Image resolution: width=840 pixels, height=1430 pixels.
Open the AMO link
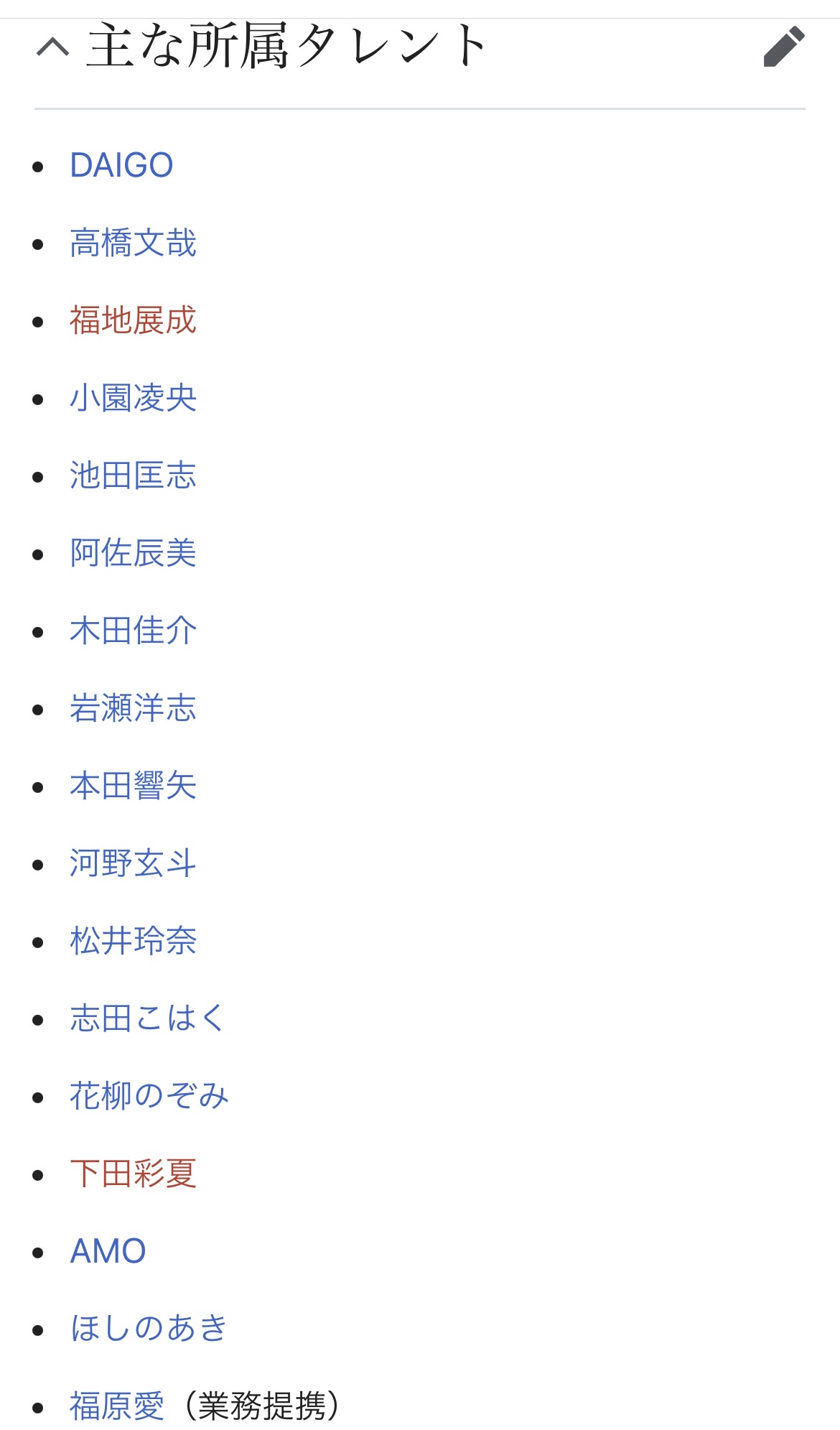pos(108,1251)
